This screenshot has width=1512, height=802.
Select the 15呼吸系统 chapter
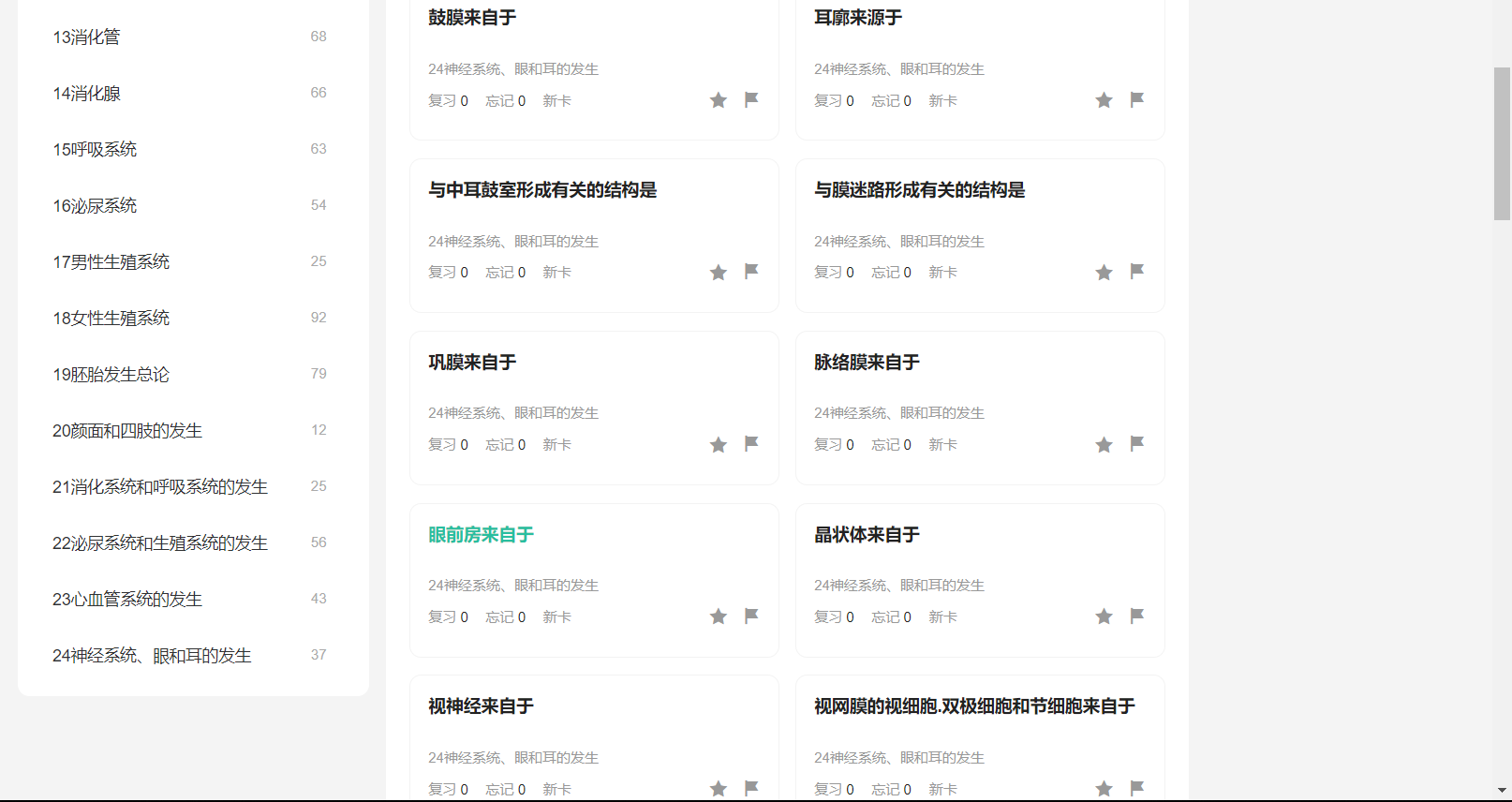pyautogui.click(x=95, y=150)
